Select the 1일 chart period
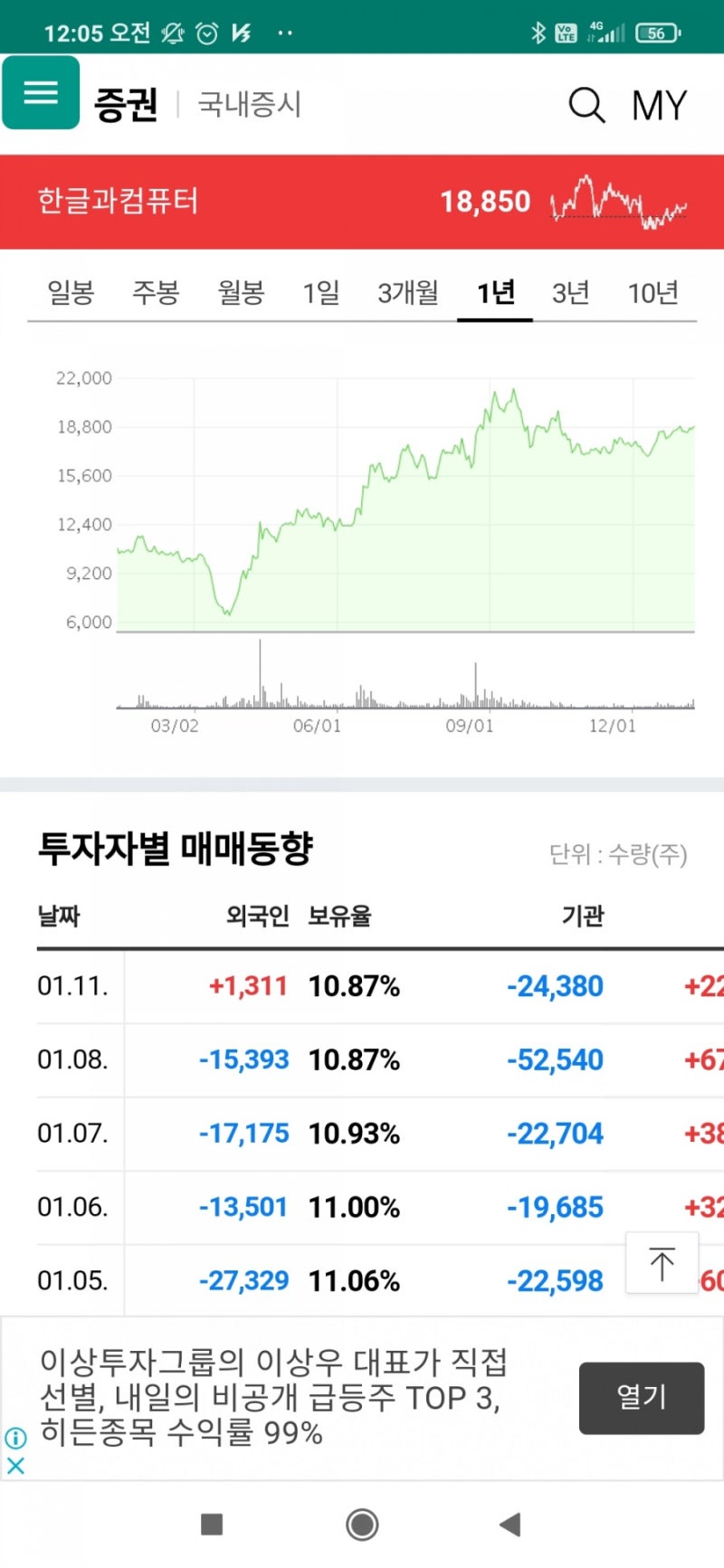The height and width of the screenshot is (1568, 724). pos(319,291)
